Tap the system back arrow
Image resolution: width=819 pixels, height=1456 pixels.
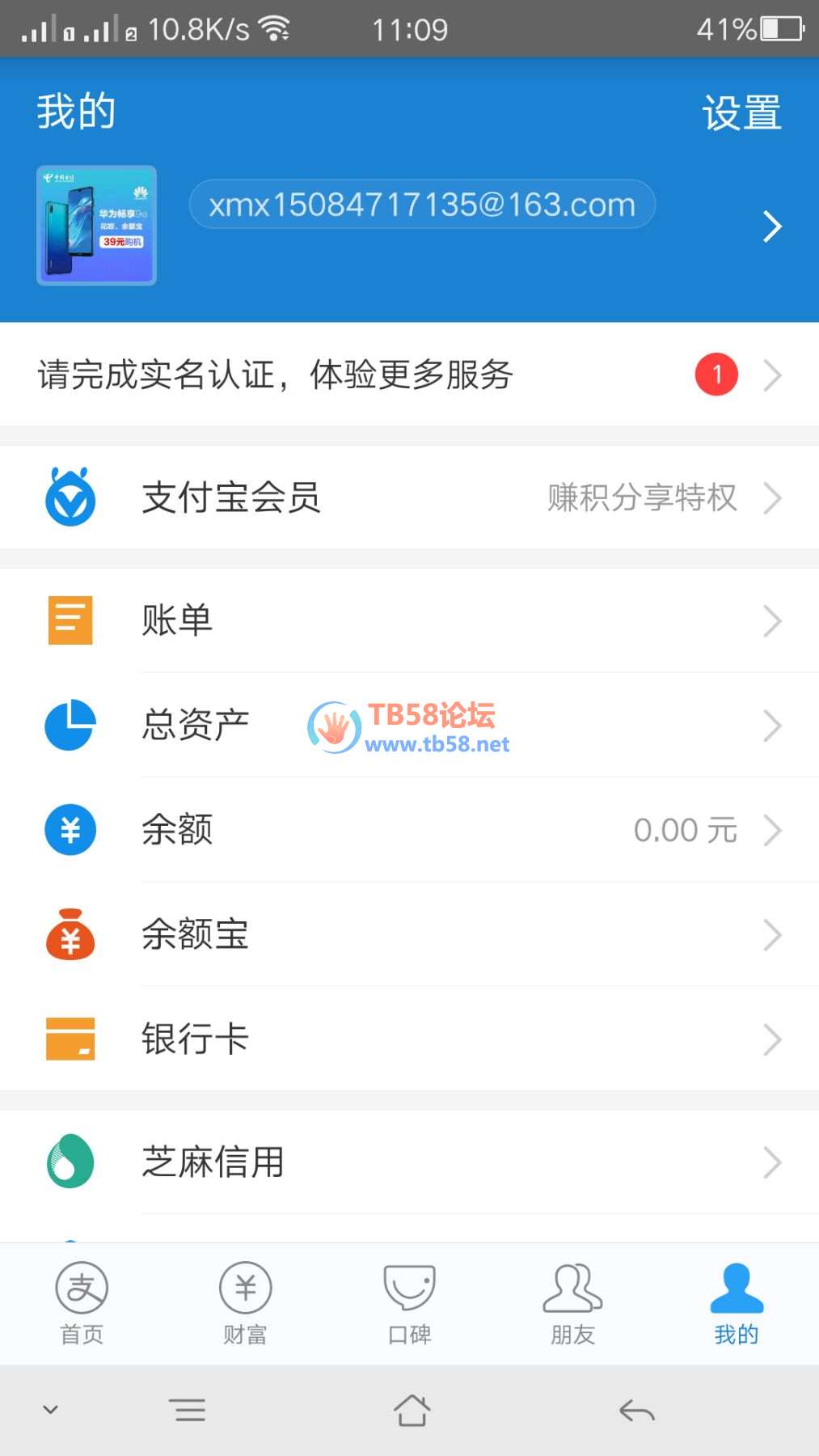point(636,1411)
